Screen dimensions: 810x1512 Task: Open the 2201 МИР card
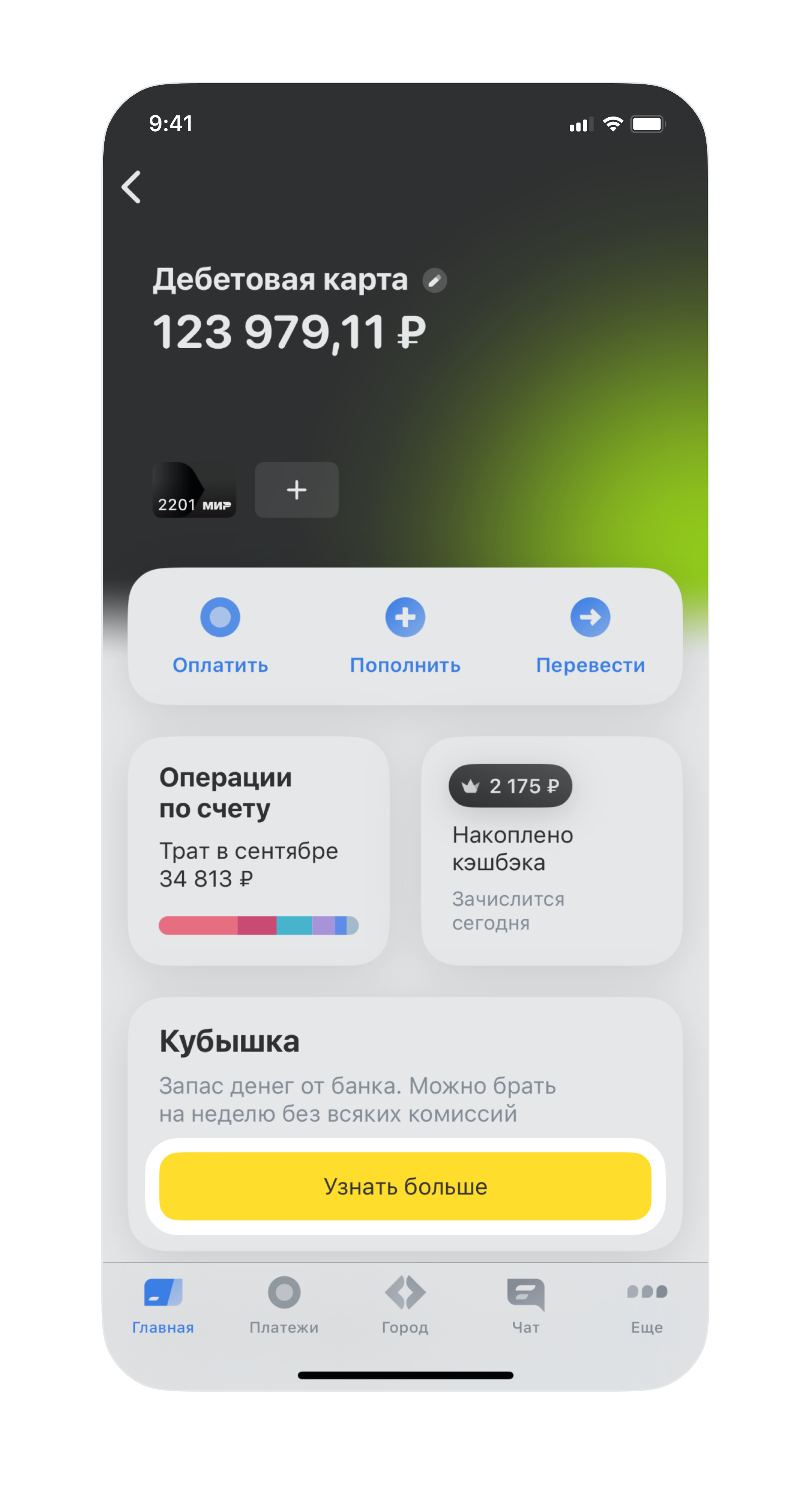click(194, 490)
